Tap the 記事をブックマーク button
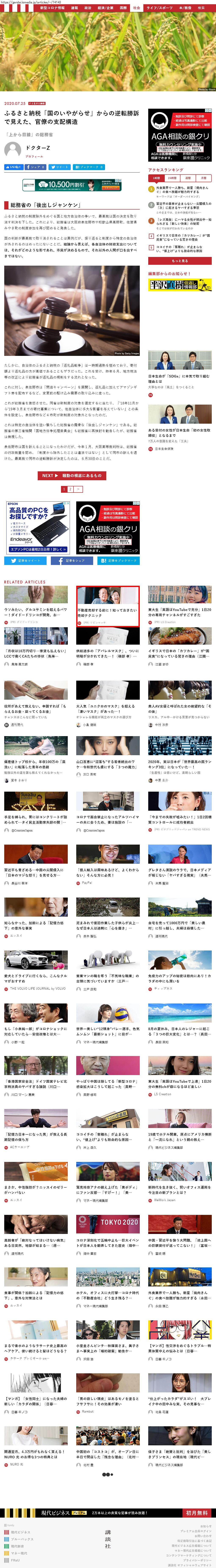Image resolution: width=216 pixels, height=1568 pixels. [119, 561]
